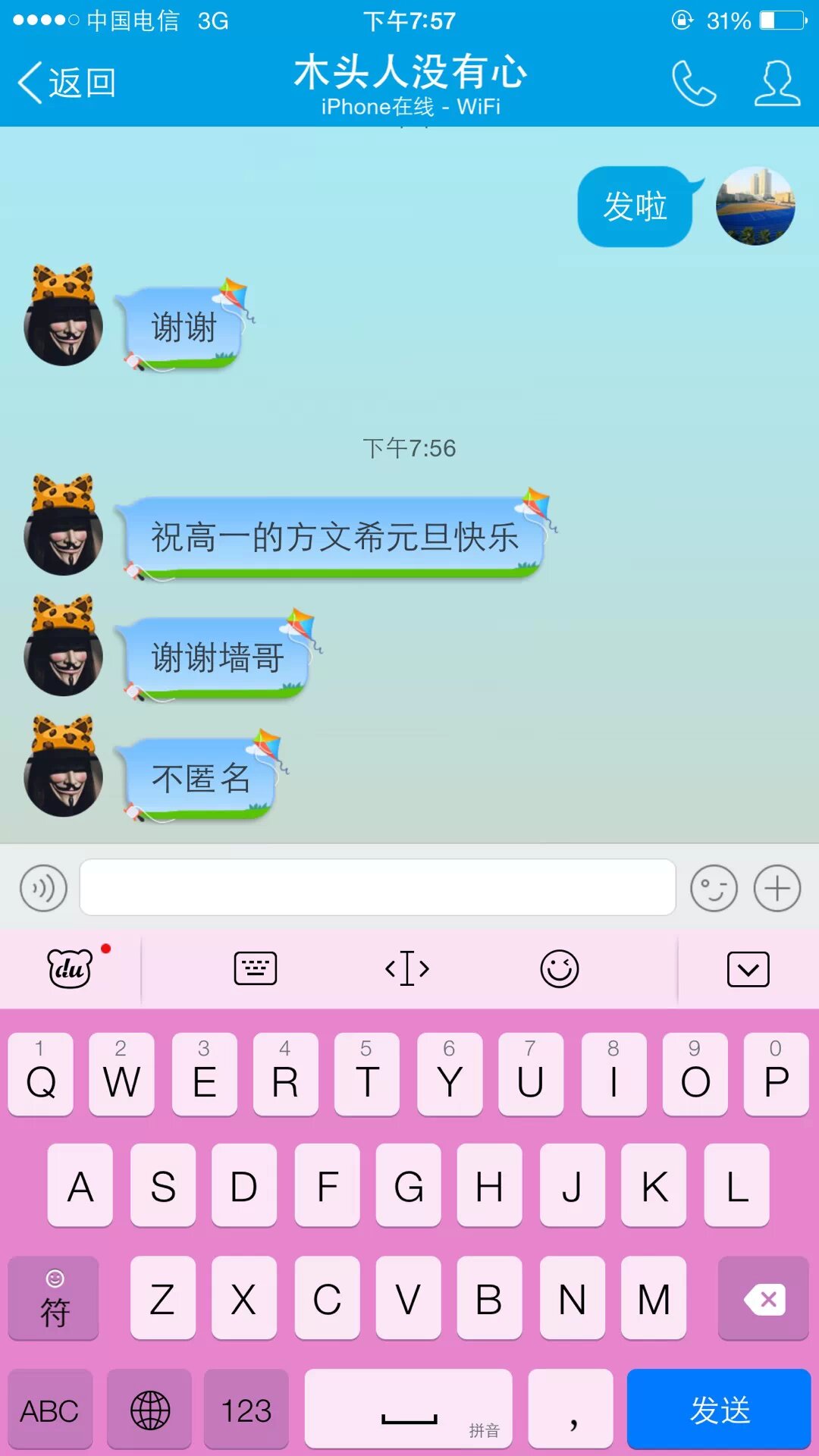
Task: Open the contact profile icon
Action: pos(777,83)
